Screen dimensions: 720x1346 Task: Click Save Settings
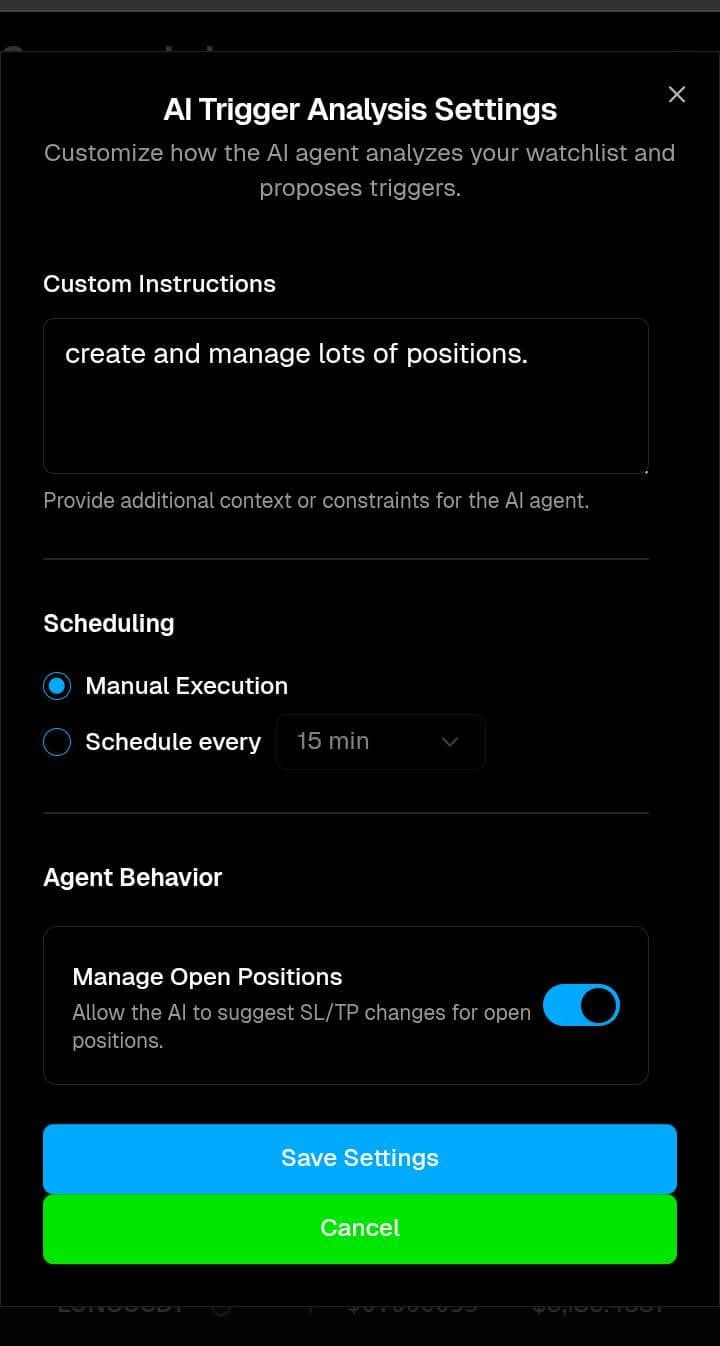(360, 1158)
